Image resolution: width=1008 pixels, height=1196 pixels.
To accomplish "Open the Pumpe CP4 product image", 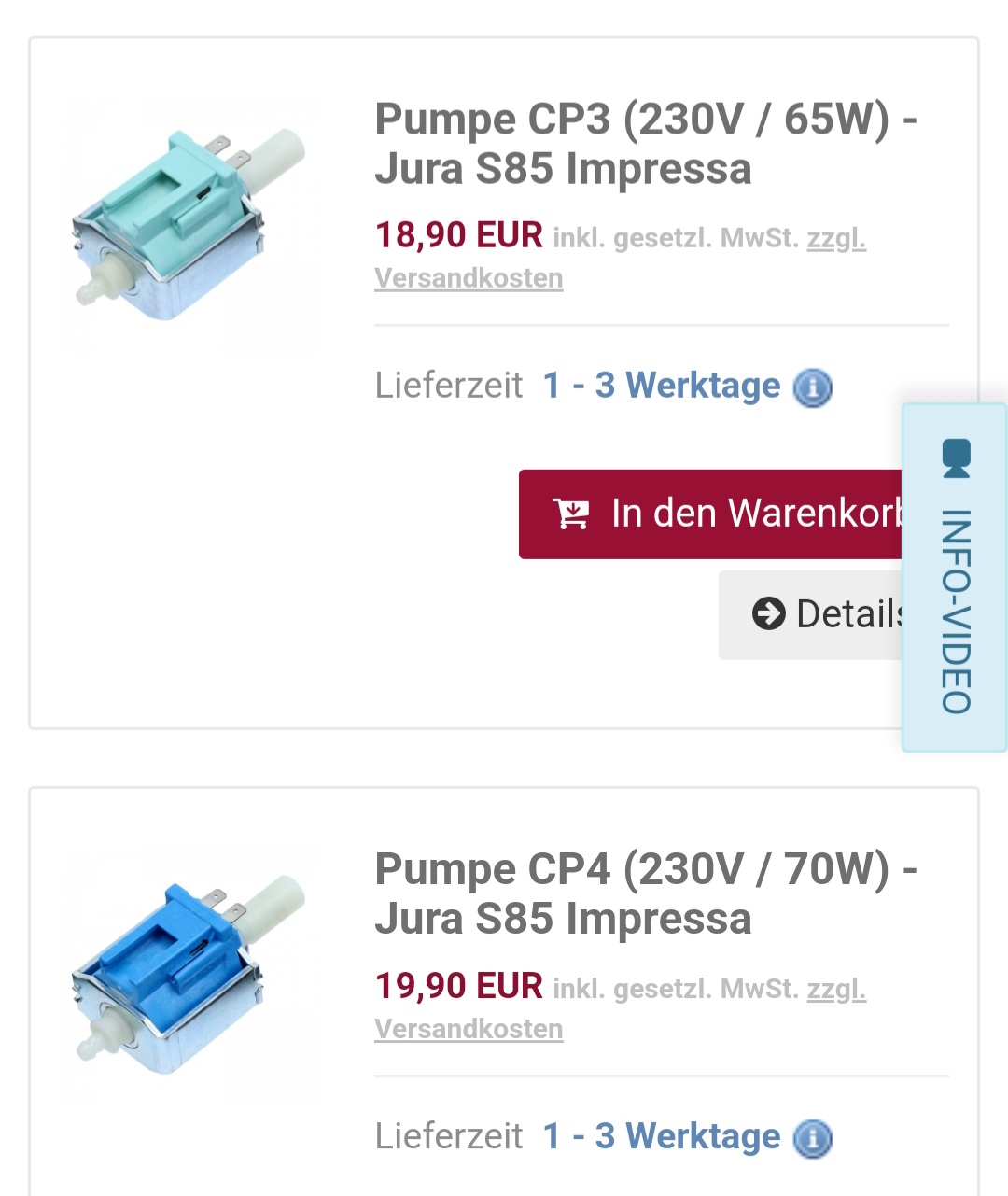I will [x=189, y=974].
